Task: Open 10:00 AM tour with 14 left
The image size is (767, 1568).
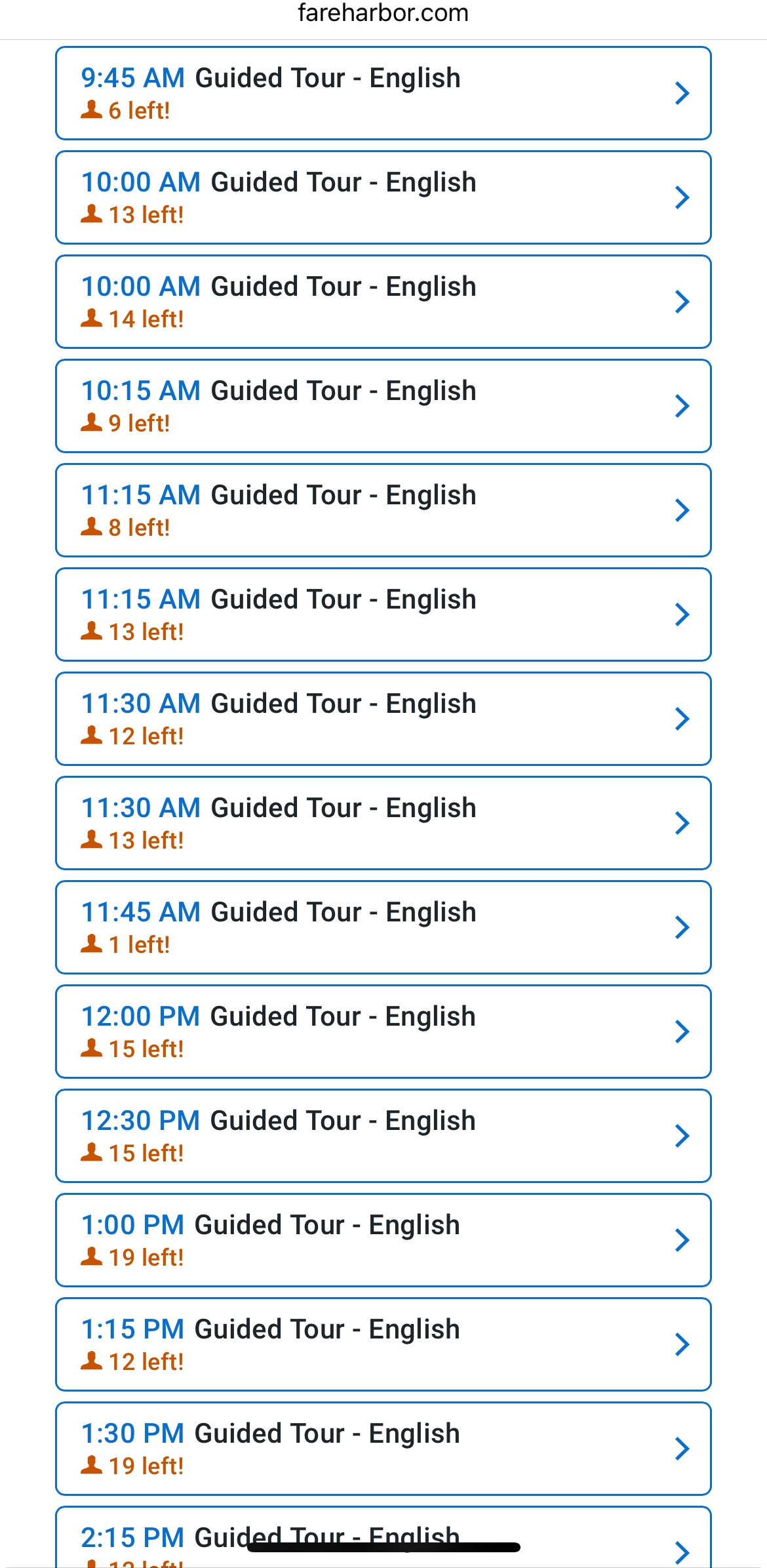Action: [x=383, y=302]
